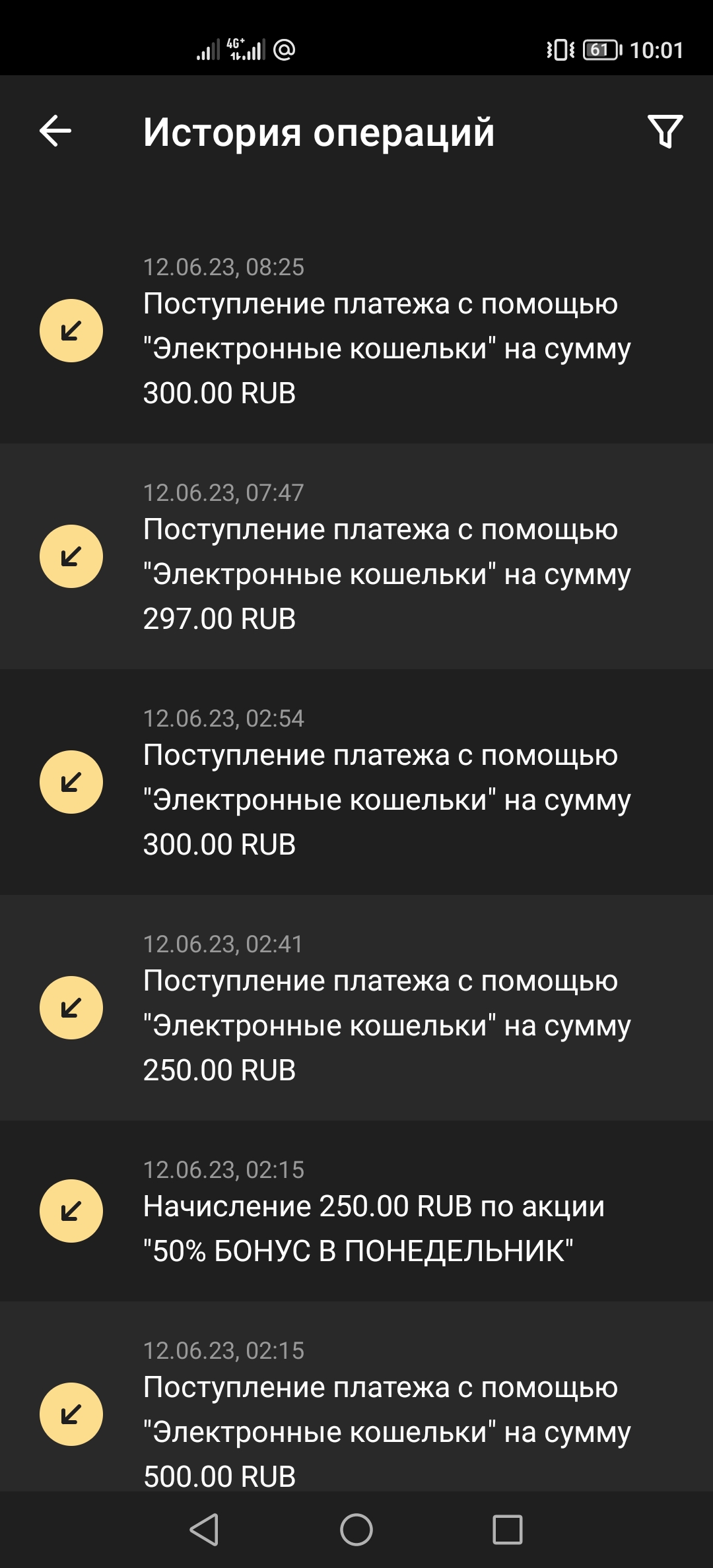Show recent apps via the square button

[x=507, y=1530]
